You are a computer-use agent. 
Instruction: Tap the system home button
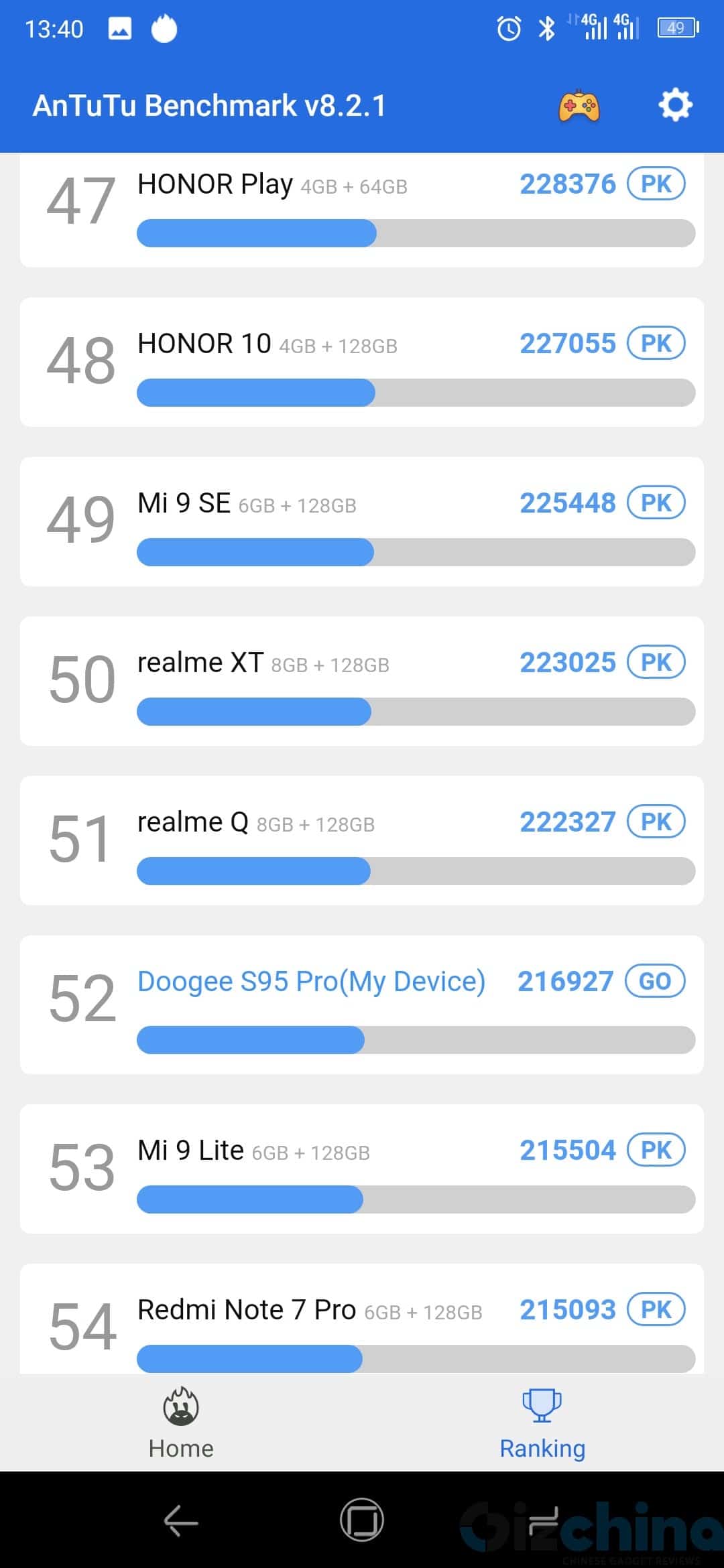point(362,1520)
